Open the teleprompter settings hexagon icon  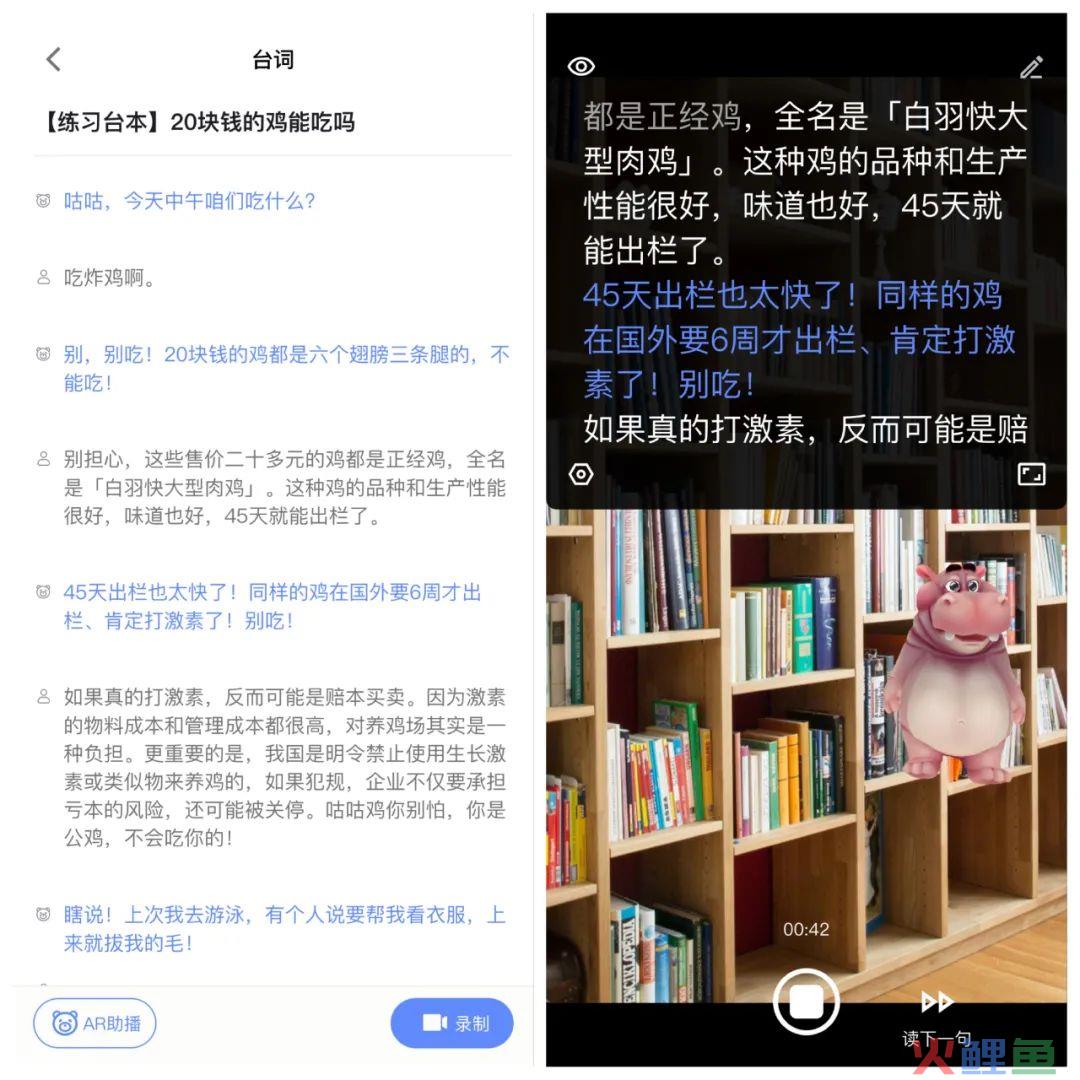(x=581, y=474)
